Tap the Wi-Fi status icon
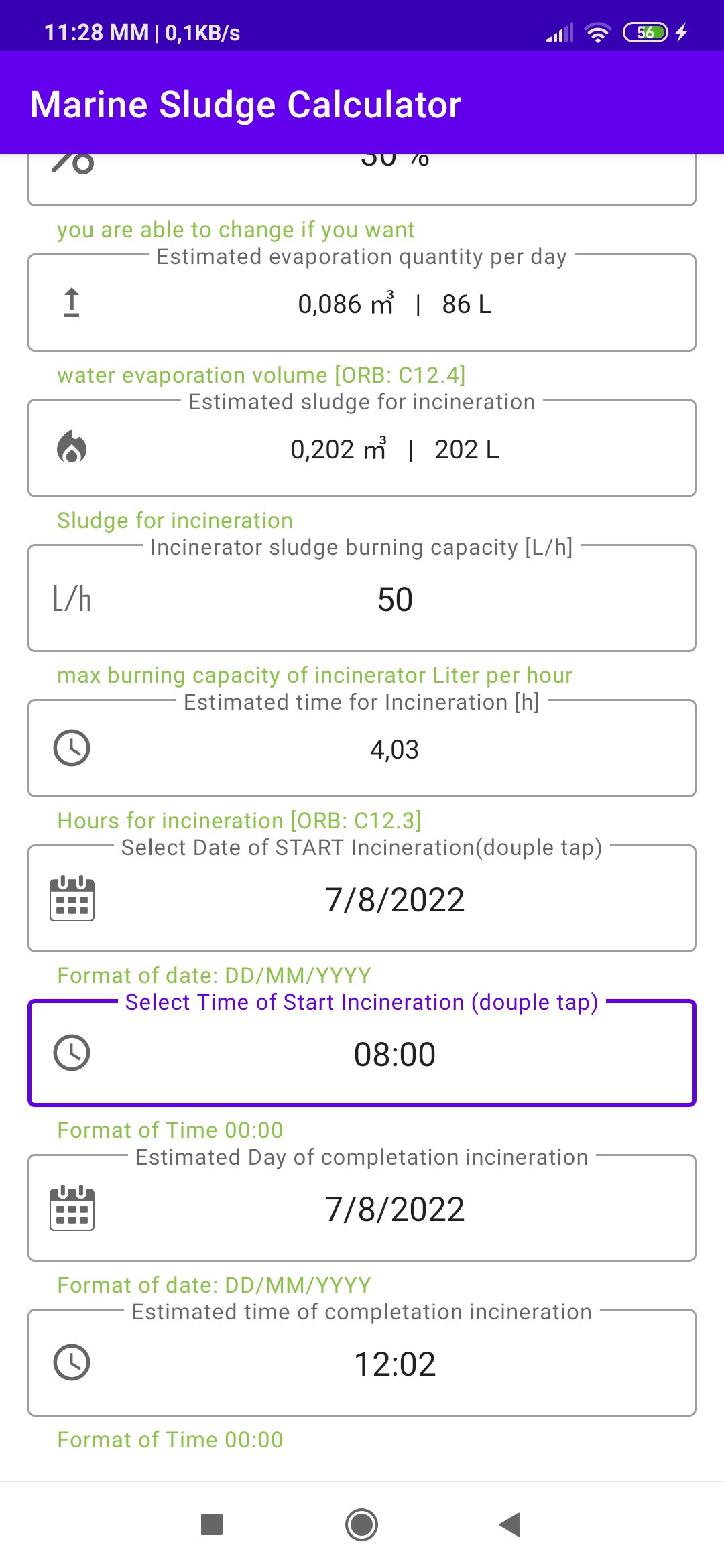Image resolution: width=724 pixels, height=1568 pixels. coord(596,31)
